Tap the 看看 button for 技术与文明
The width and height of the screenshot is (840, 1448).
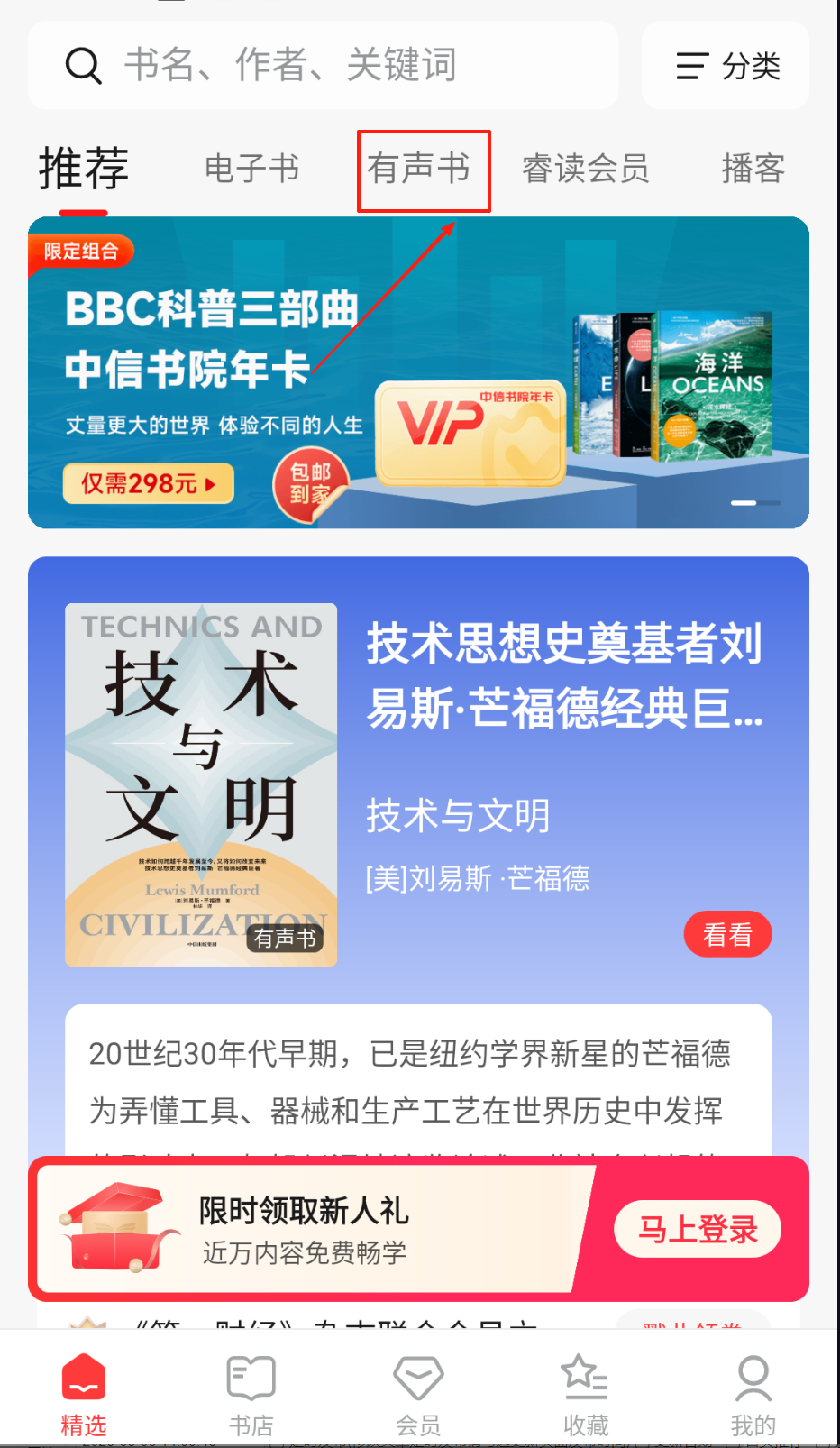click(727, 934)
